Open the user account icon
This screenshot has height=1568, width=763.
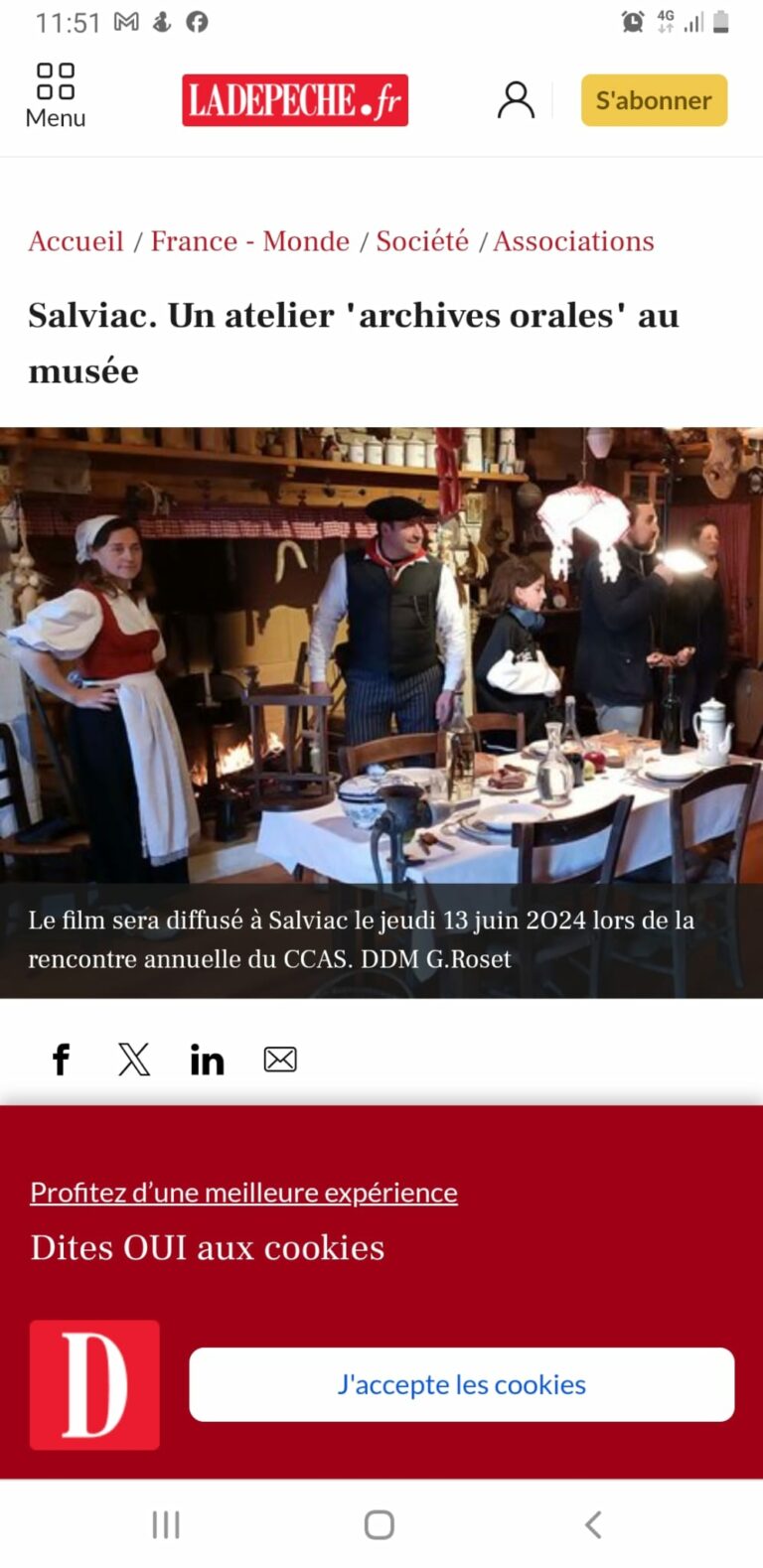[x=516, y=100]
